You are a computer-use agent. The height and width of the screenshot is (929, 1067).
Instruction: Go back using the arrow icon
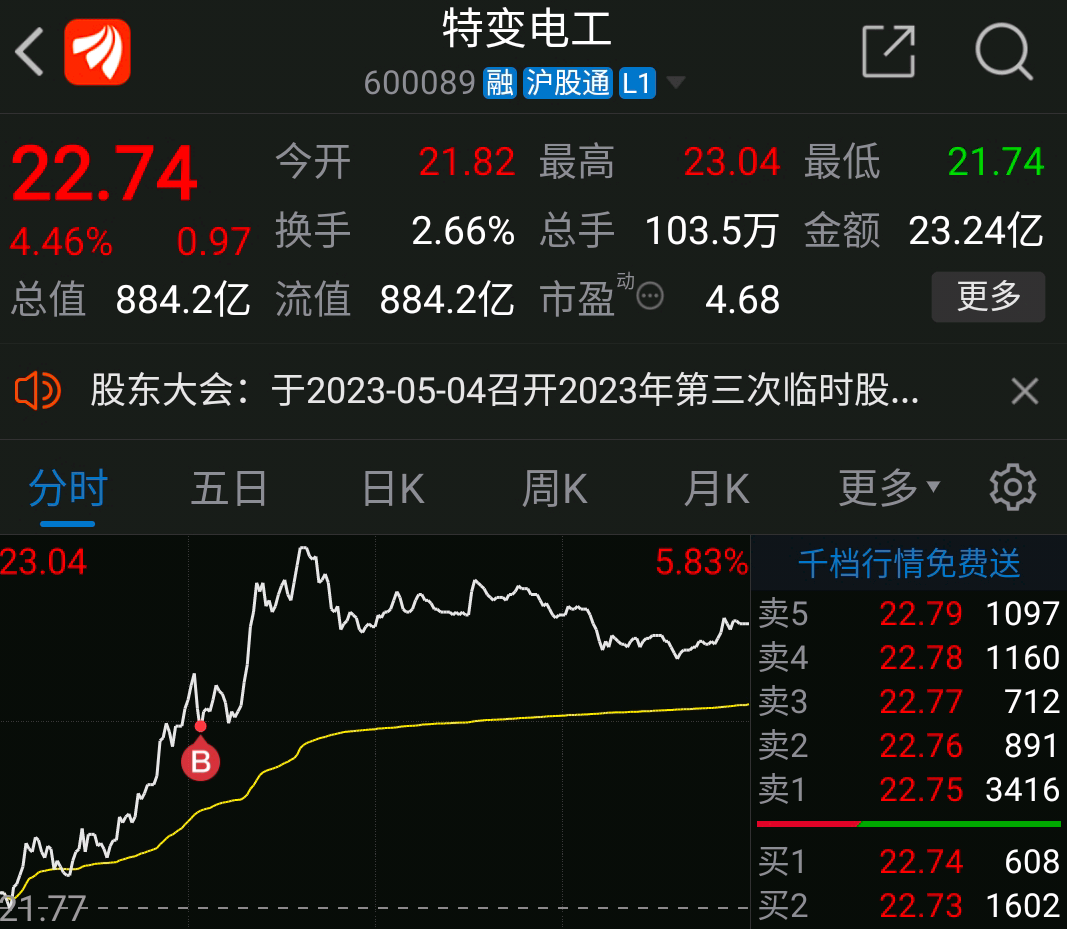coord(30,51)
